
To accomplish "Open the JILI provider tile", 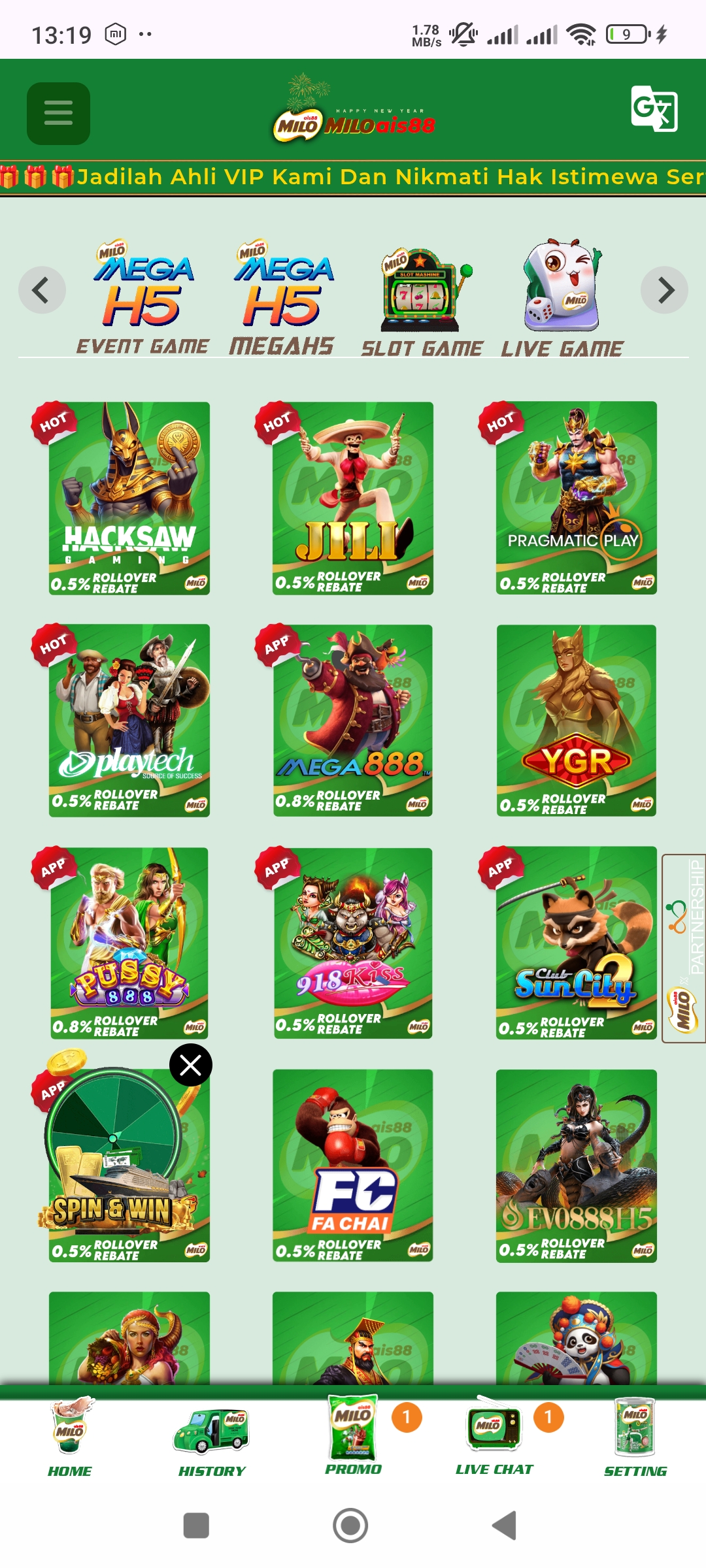I will [x=352, y=498].
